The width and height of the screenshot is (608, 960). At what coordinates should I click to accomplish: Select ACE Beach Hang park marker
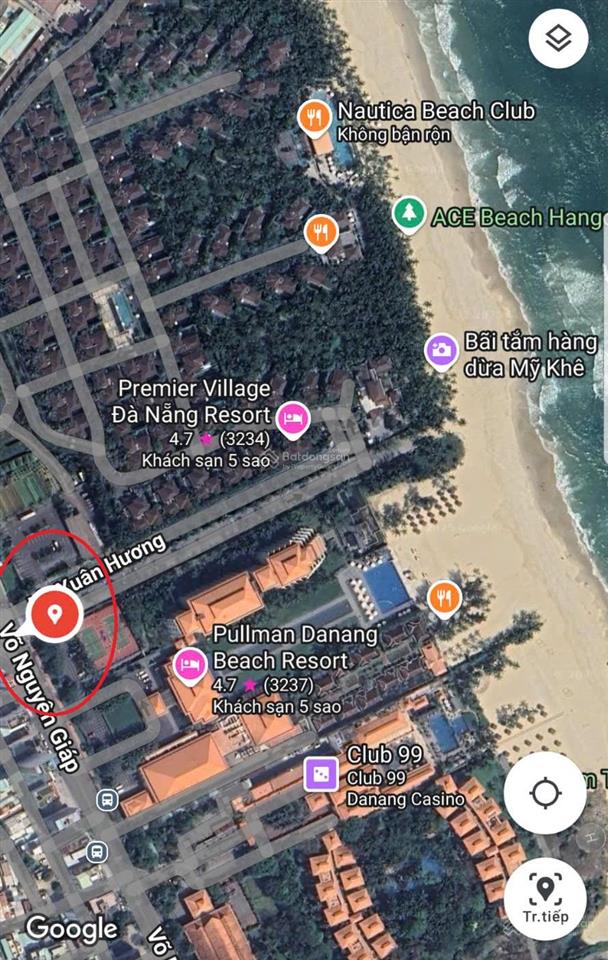pos(407,214)
